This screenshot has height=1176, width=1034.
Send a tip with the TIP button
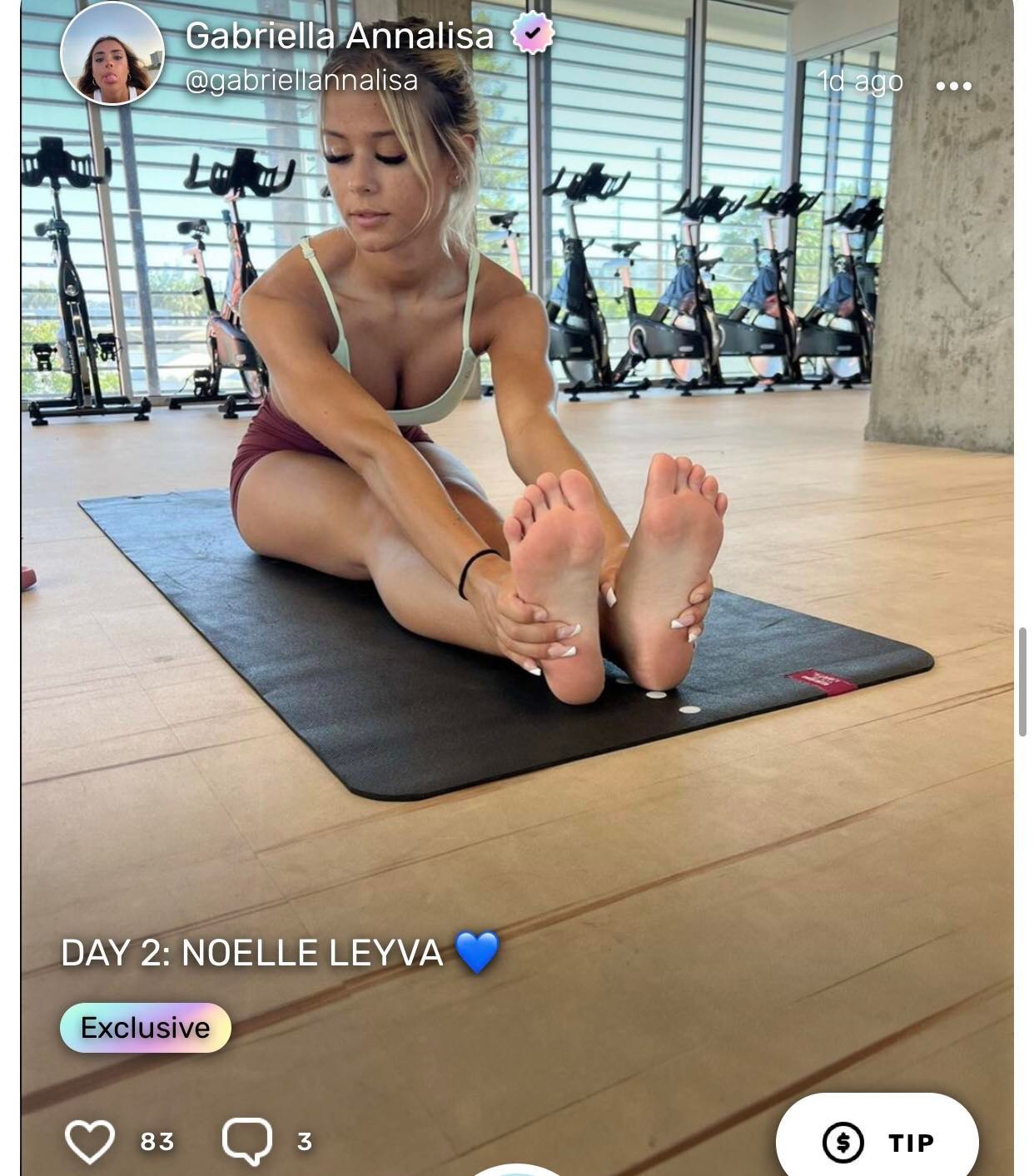(x=877, y=1141)
